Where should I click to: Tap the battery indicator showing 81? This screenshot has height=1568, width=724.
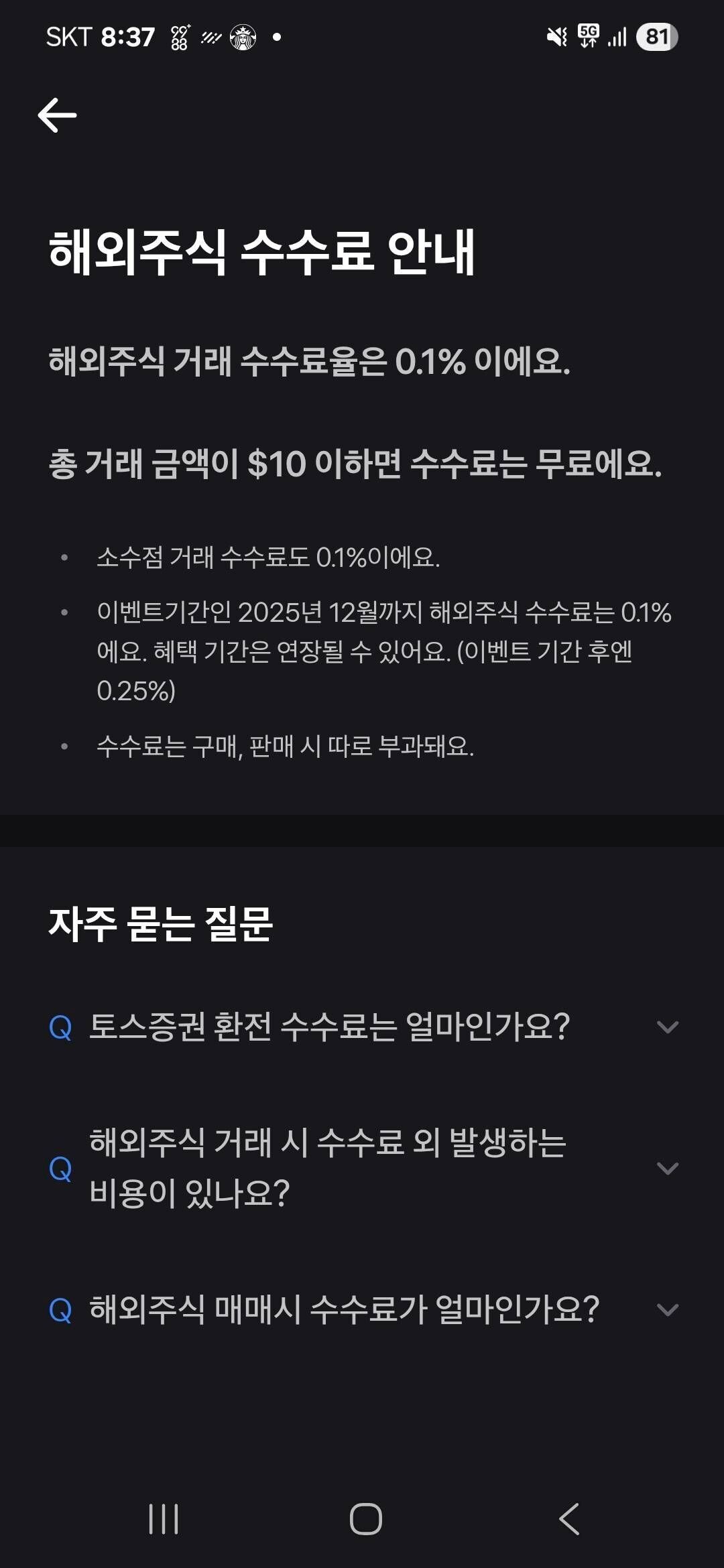tap(655, 37)
